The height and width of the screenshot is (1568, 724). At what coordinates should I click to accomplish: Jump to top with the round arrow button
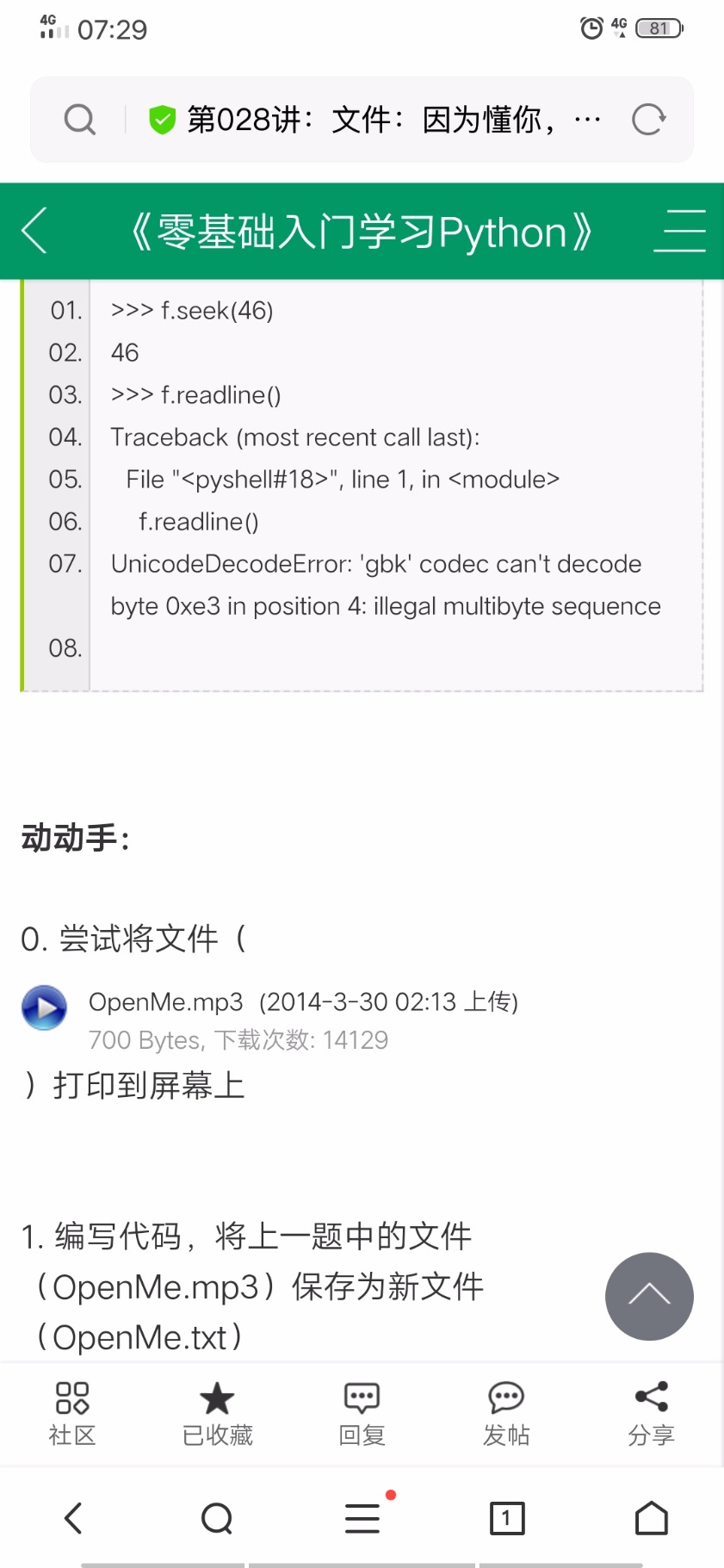649,1296
